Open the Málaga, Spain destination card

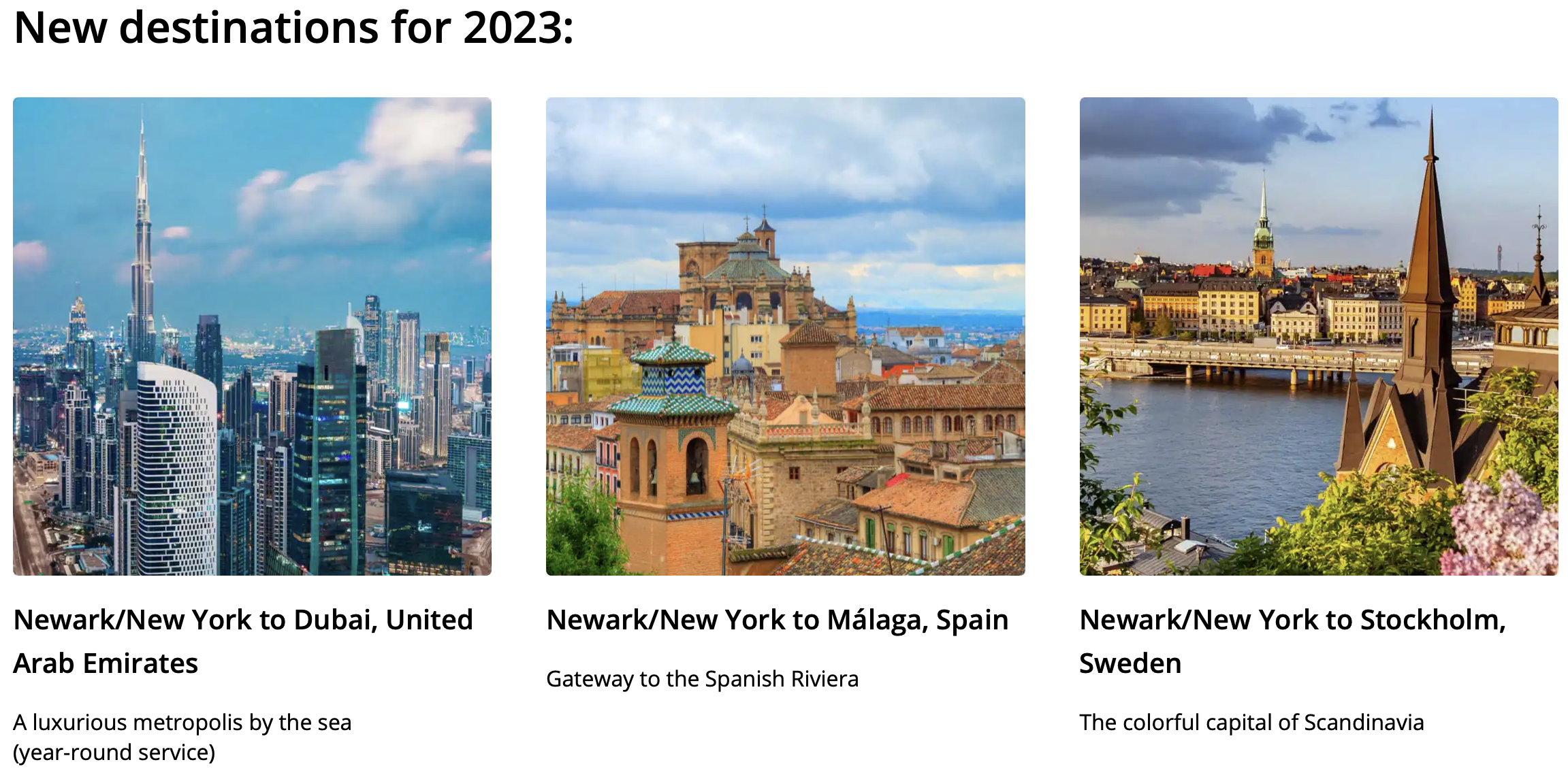point(785,337)
